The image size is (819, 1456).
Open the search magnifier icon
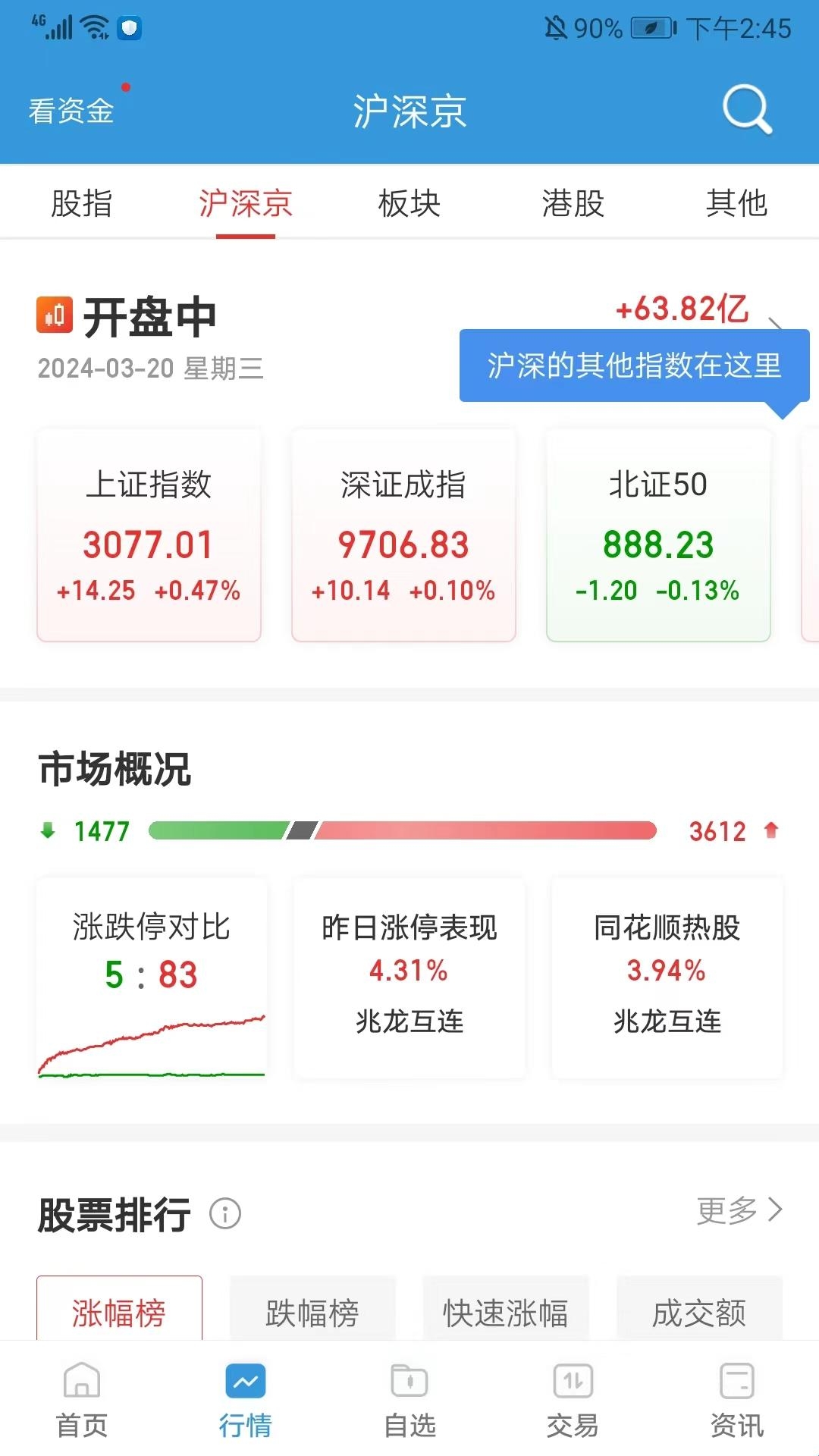746,110
